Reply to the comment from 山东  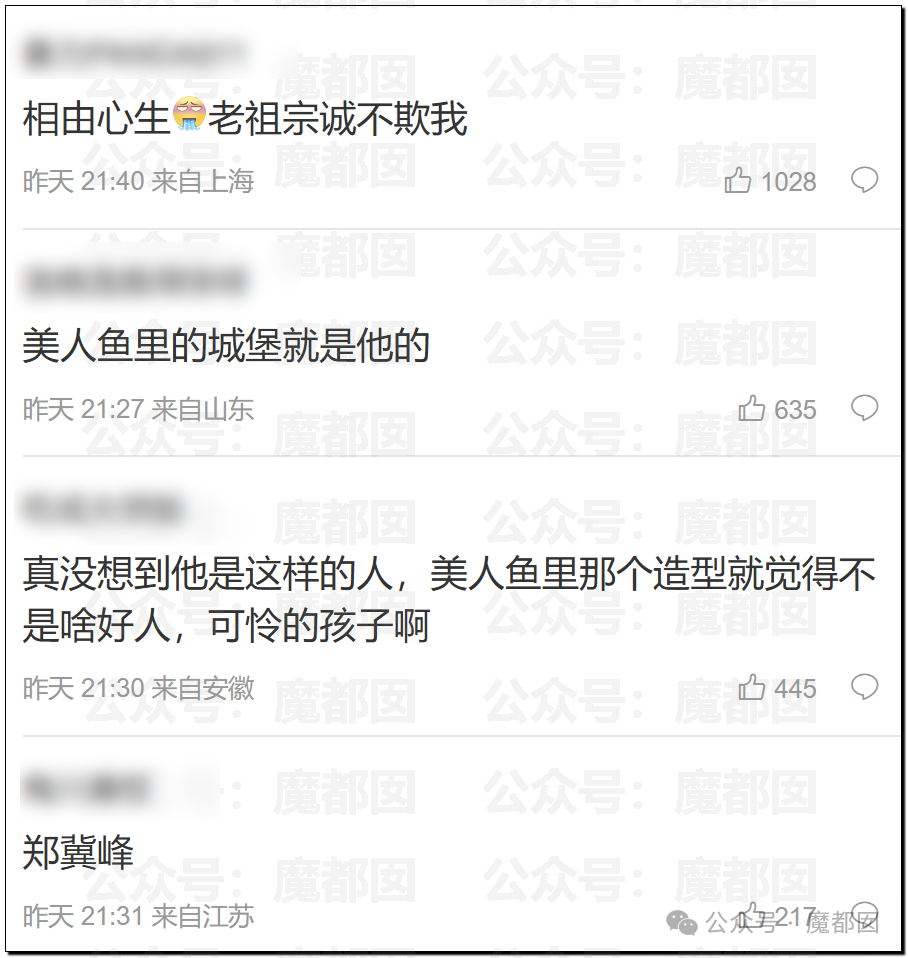click(864, 408)
